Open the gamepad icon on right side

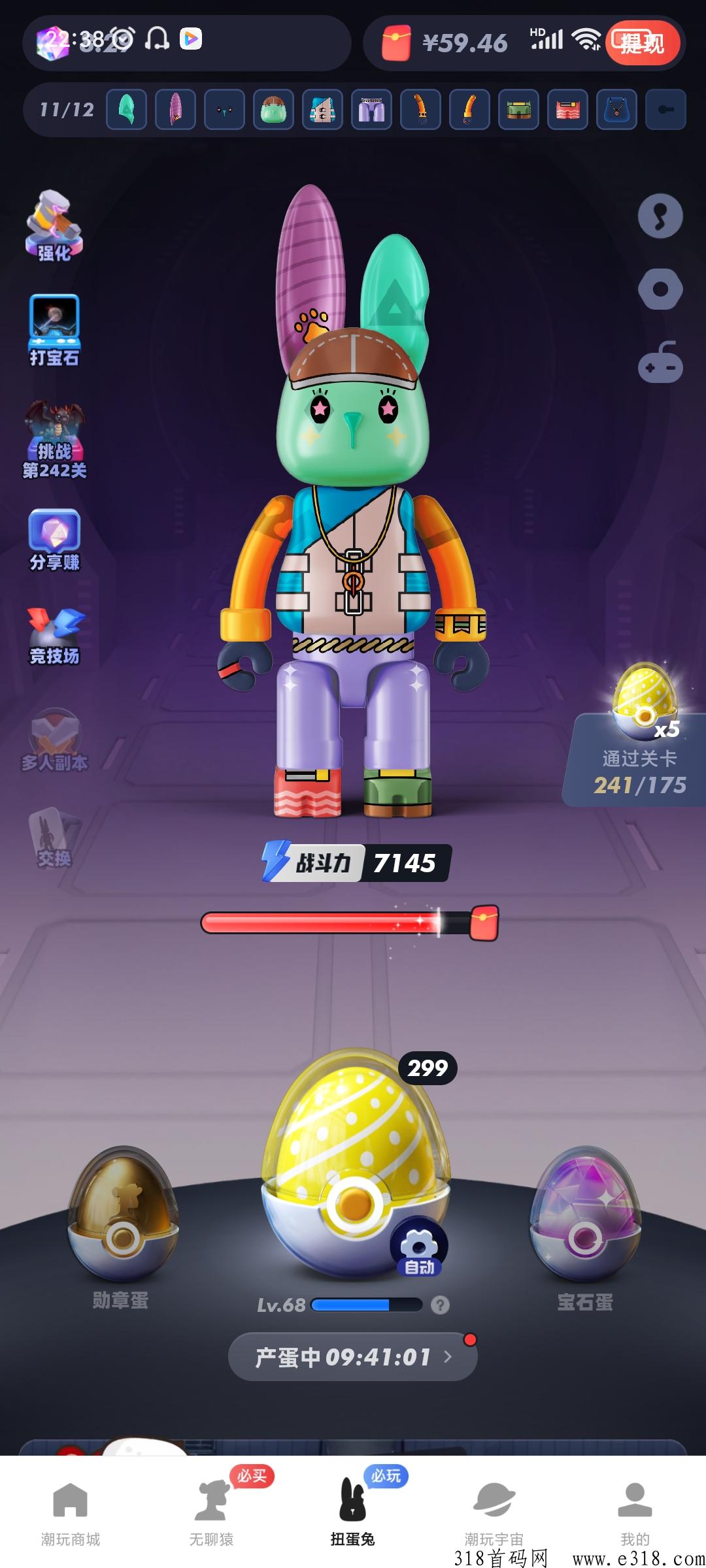[x=660, y=363]
